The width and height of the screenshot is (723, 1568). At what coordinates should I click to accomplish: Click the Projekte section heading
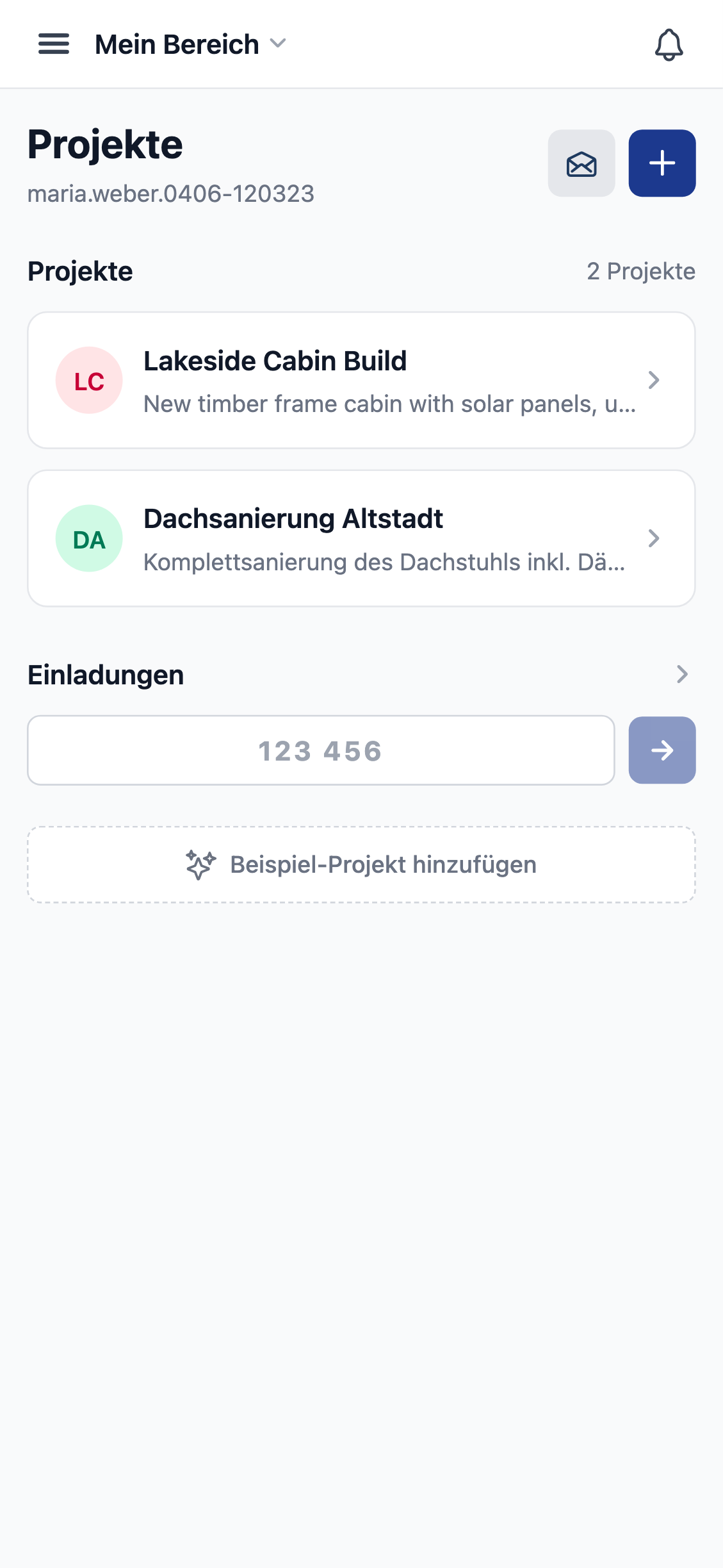point(79,270)
